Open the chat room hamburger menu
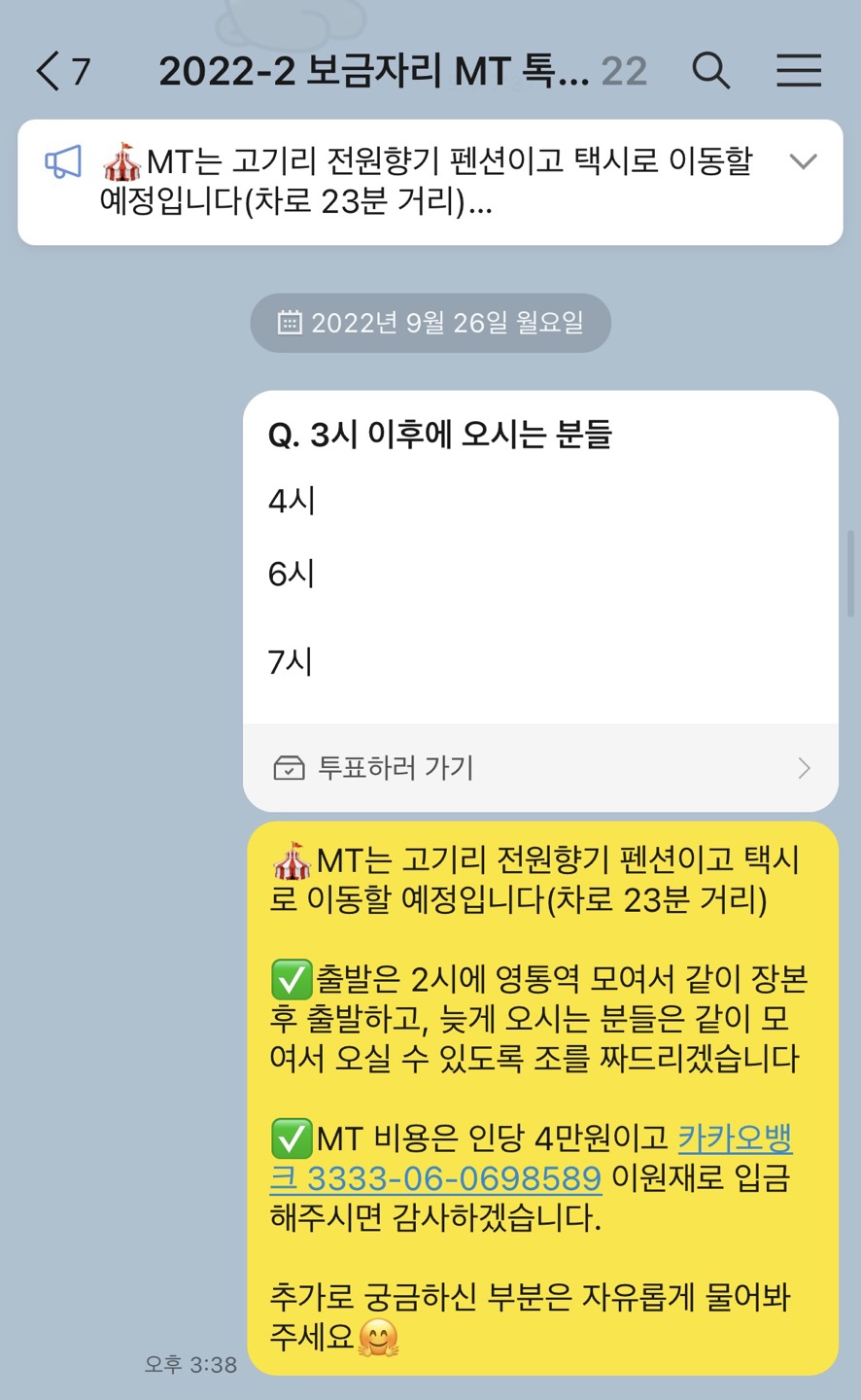The image size is (861, 1400). pos(799,71)
